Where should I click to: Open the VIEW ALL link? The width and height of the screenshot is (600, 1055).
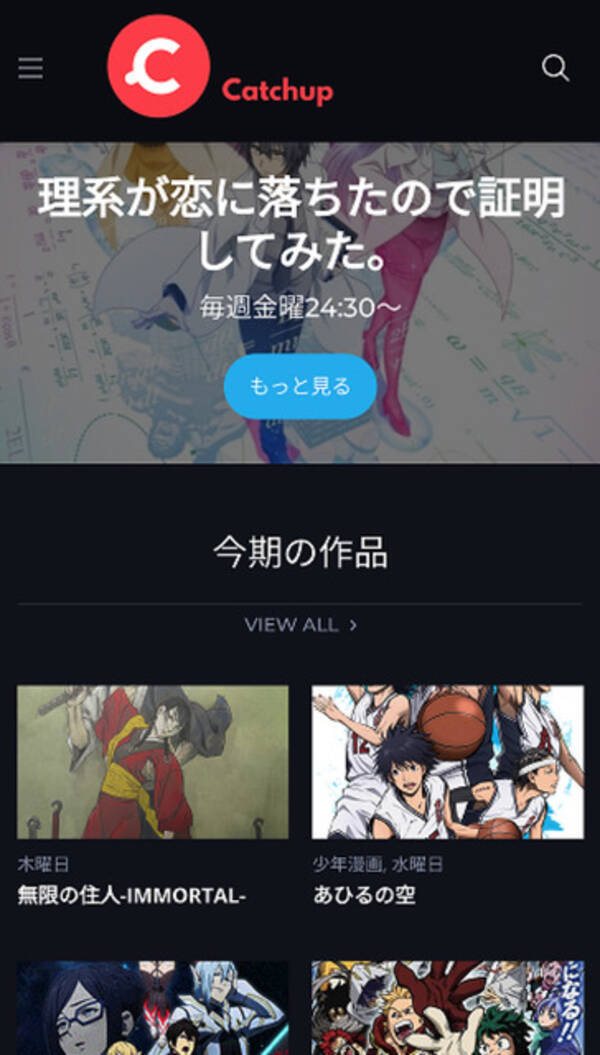pos(300,625)
